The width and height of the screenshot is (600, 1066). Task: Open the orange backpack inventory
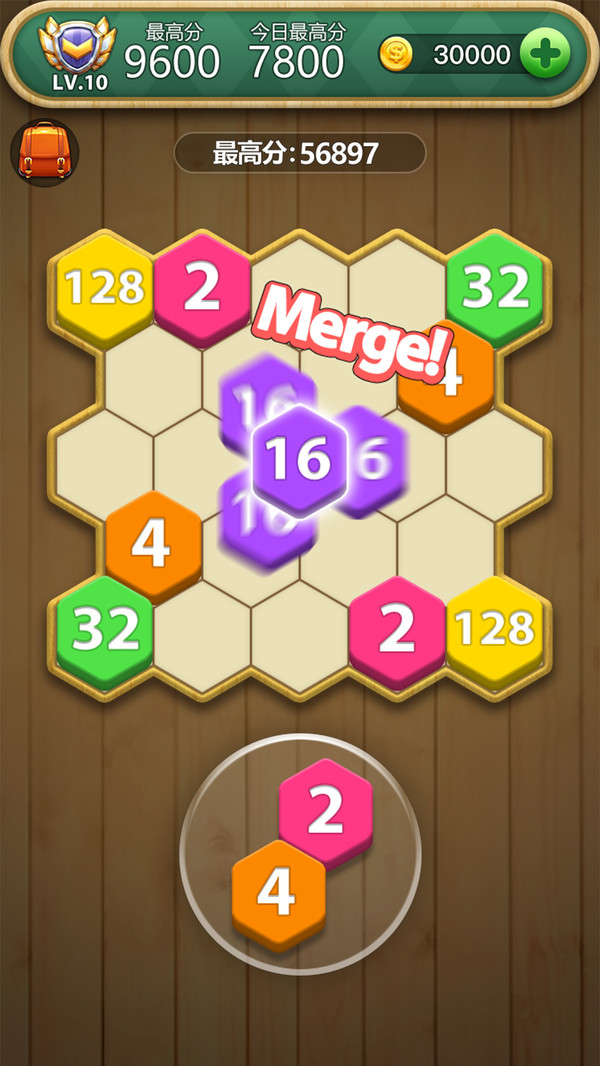(x=44, y=153)
